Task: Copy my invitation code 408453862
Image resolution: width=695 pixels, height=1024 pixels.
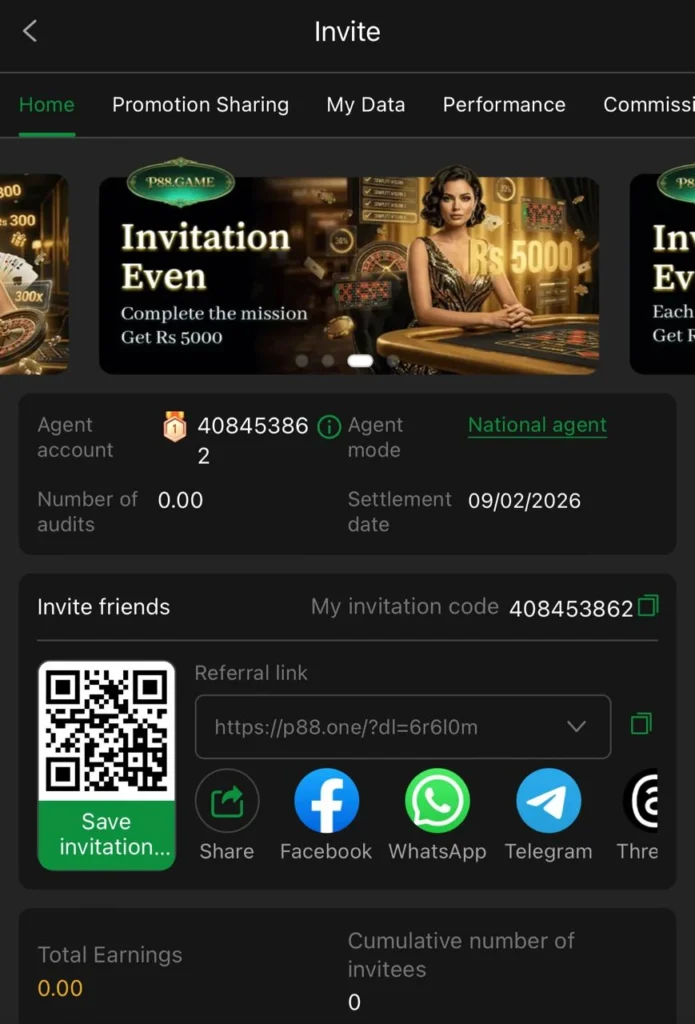Action: pyautogui.click(x=648, y=606)
